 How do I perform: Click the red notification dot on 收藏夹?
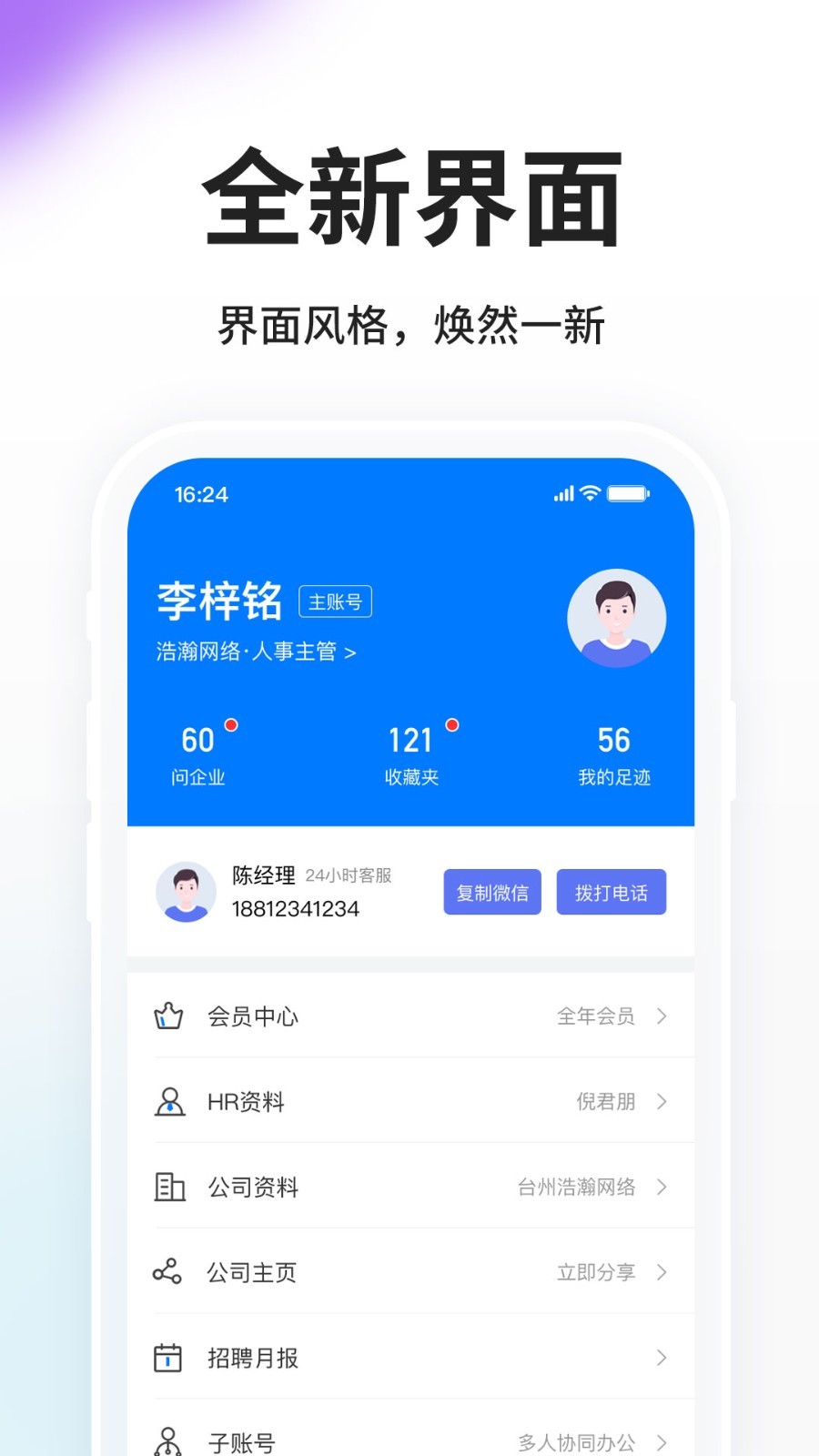(452, 725)
